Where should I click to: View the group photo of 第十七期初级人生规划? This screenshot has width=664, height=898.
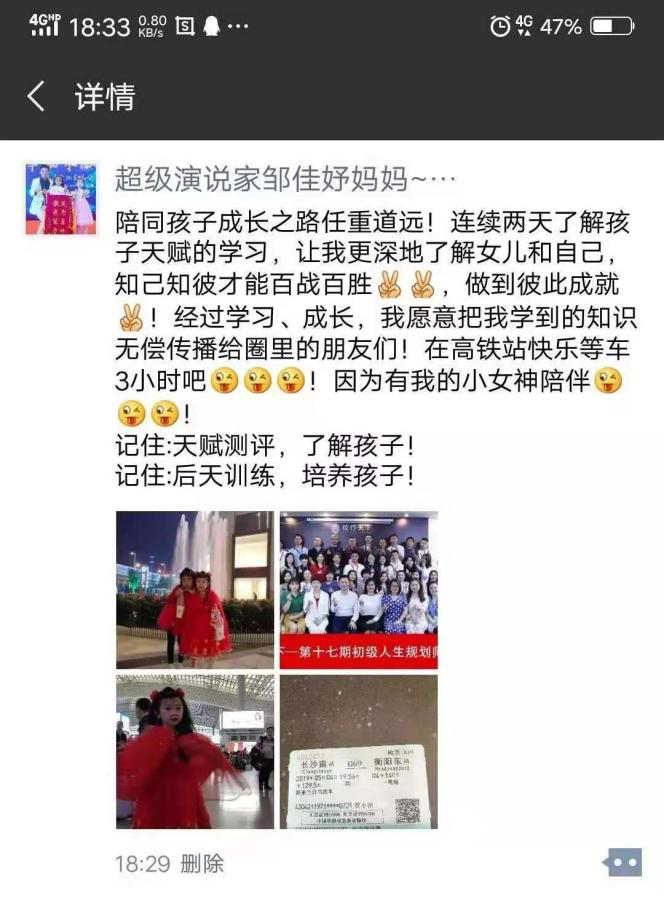[358, 590]
